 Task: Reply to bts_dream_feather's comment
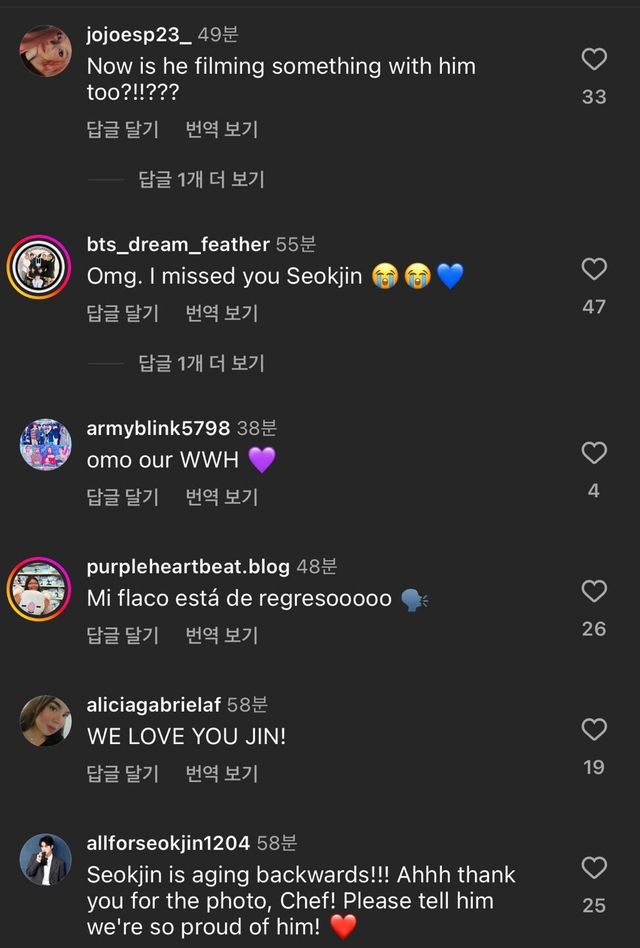point(123,314)
